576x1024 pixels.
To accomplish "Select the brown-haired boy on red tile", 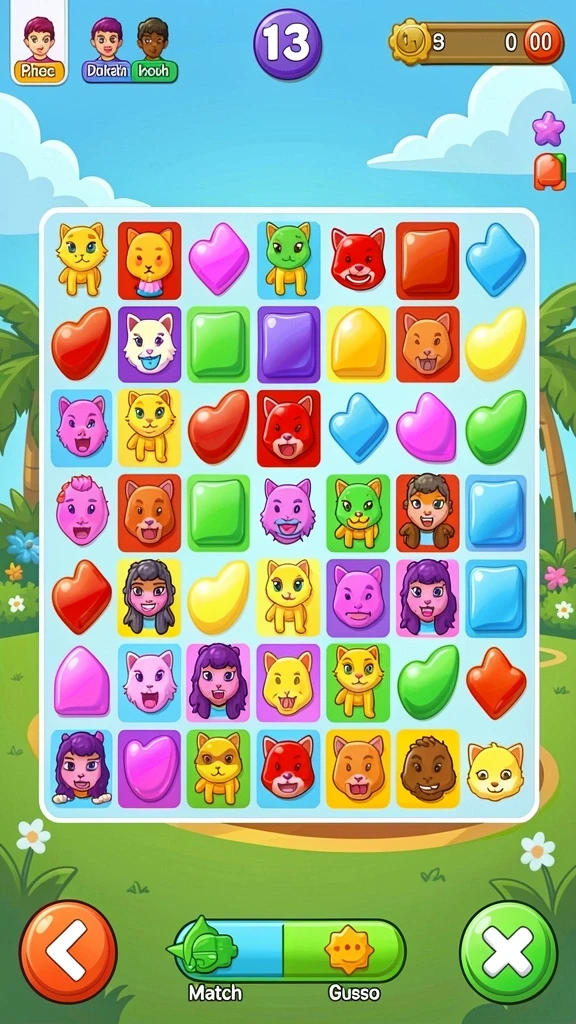I will pyautogui.click(x=428, y=513).
